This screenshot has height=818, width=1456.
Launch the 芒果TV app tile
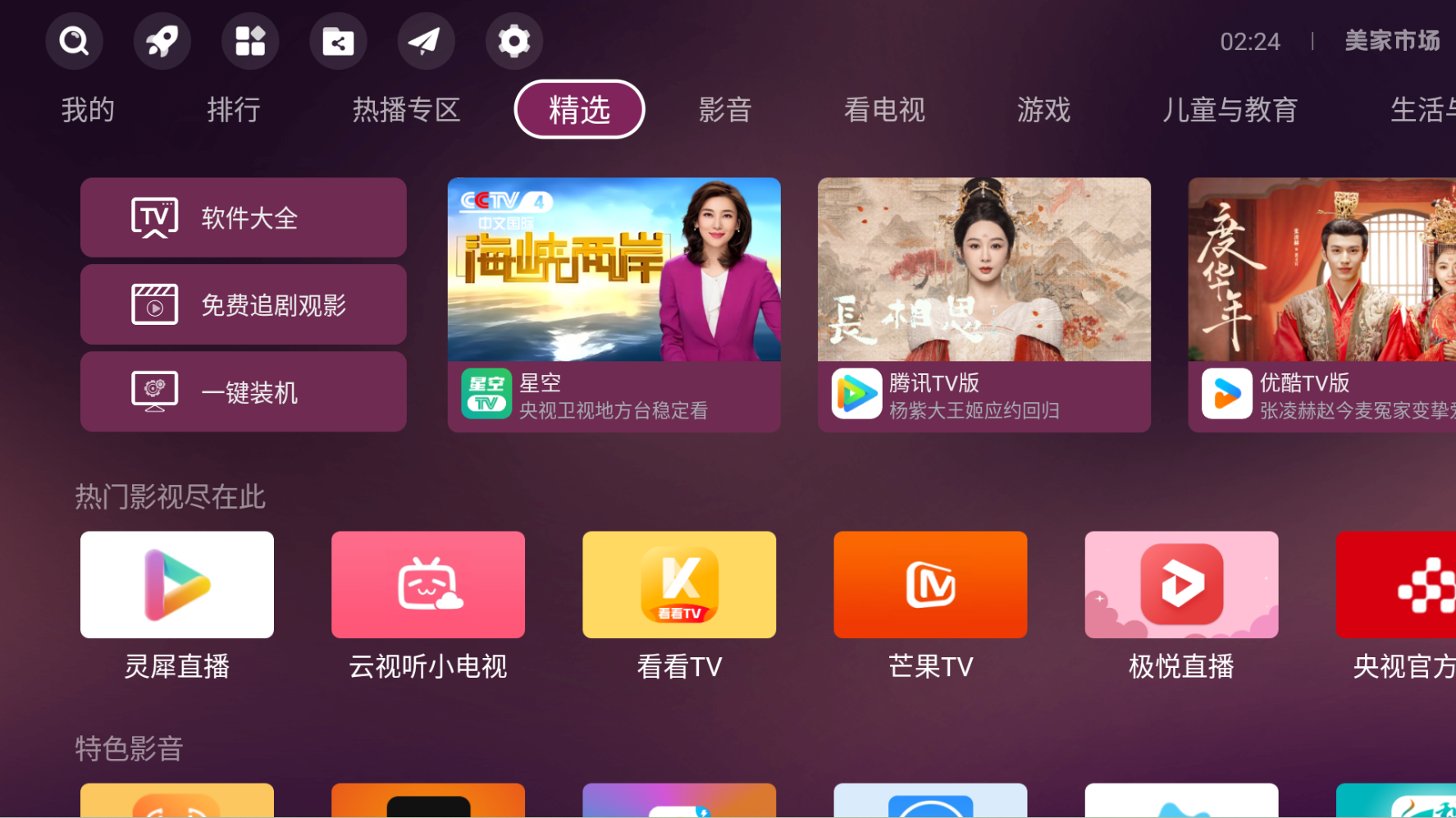coord(930,585)
